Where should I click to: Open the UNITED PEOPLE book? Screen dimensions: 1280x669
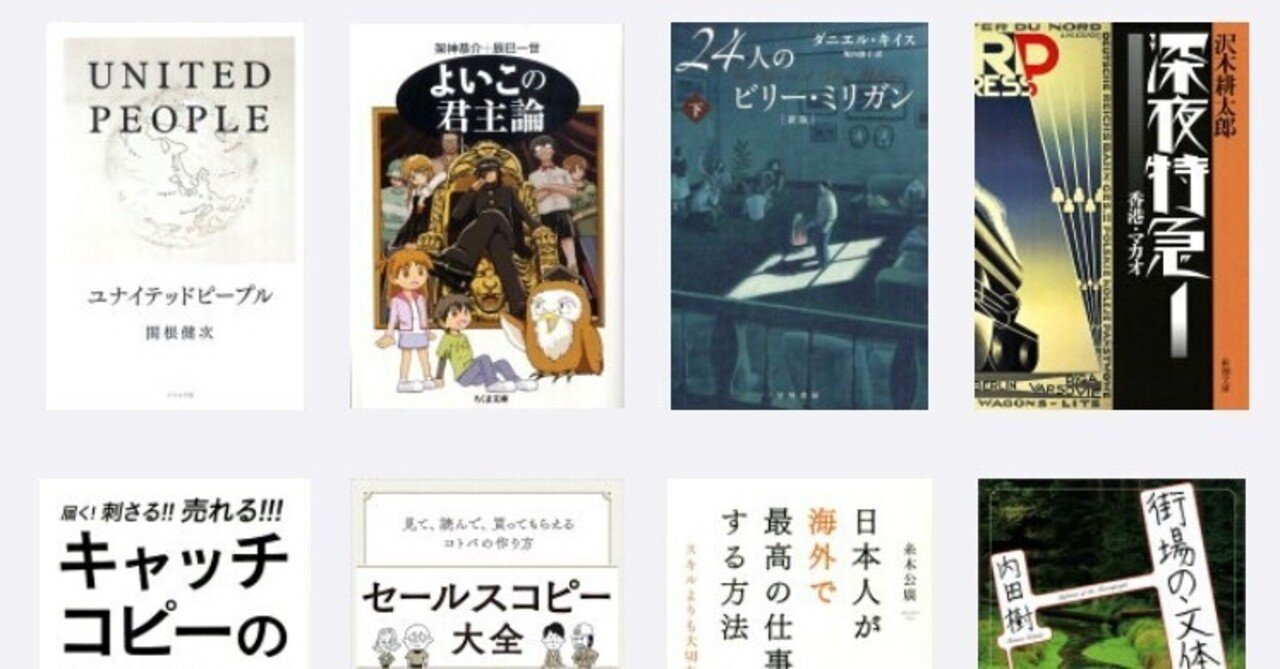pos(175,215)
